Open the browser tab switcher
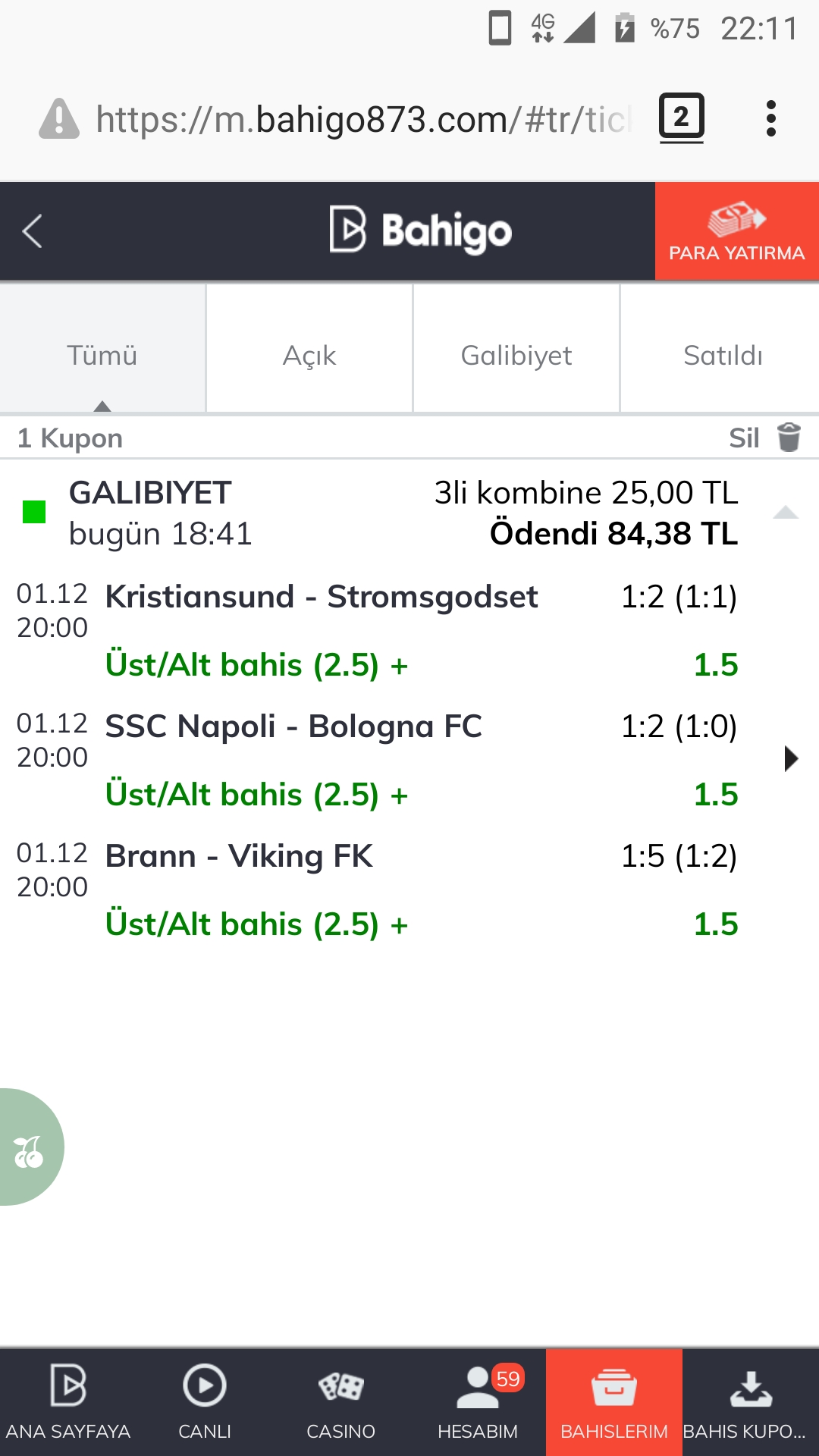Screen dimensions: 819x1456 681,118
